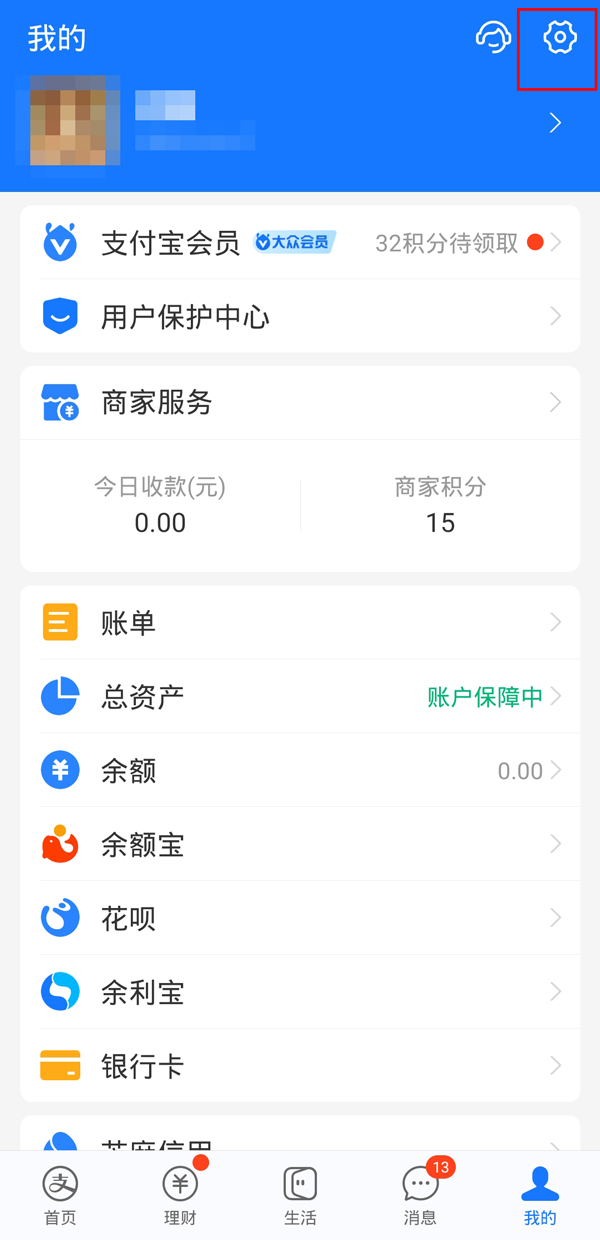Open 商家服务 row
Image resolution: width=600 pixels, height=1240 pixels.
(300, 403)
